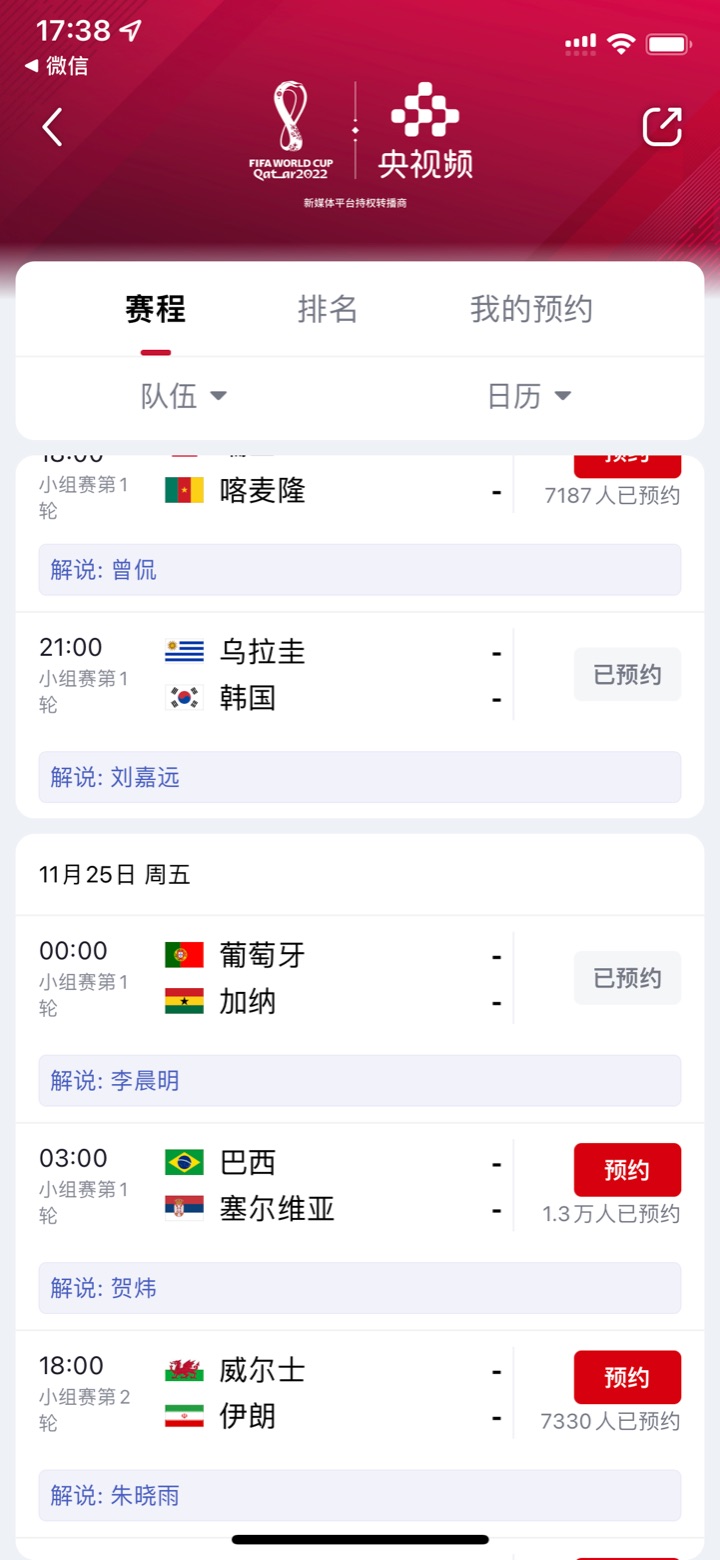Reserve the 巴西 vs 塞尔维亚 match

[627, 1170]
